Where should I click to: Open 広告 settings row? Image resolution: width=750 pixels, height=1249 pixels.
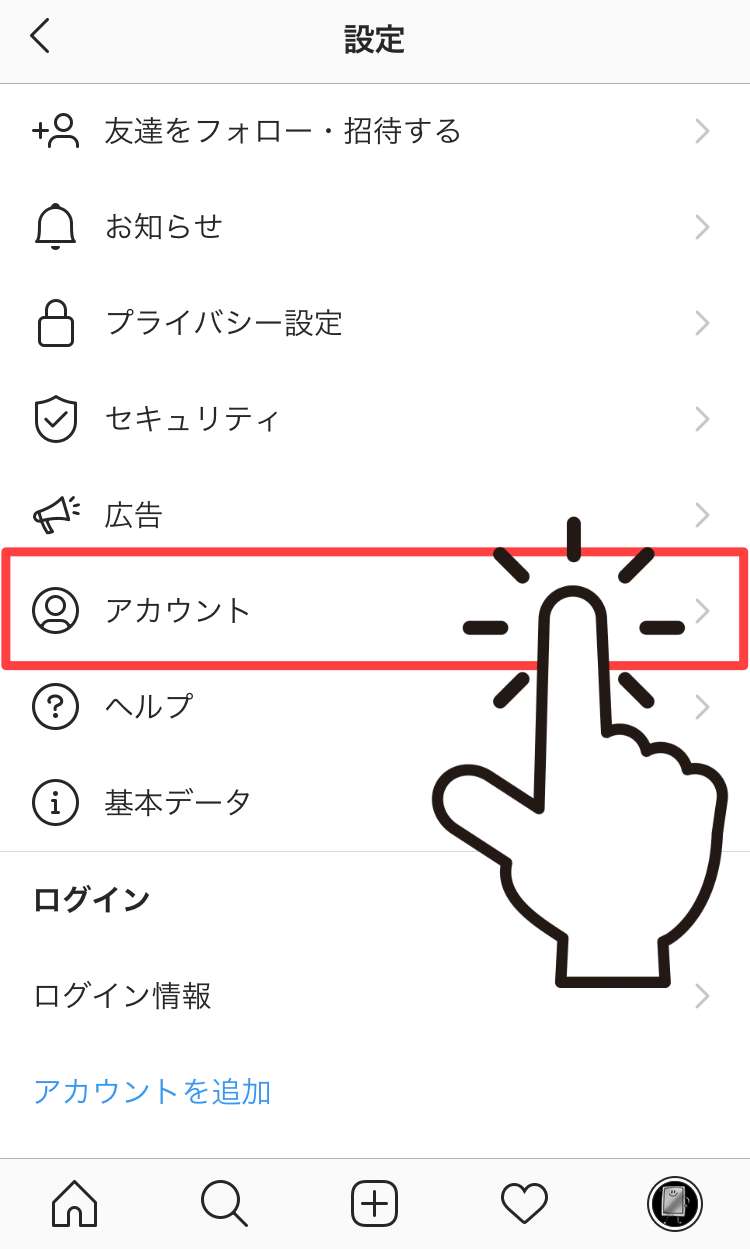[x=133, y=515]
